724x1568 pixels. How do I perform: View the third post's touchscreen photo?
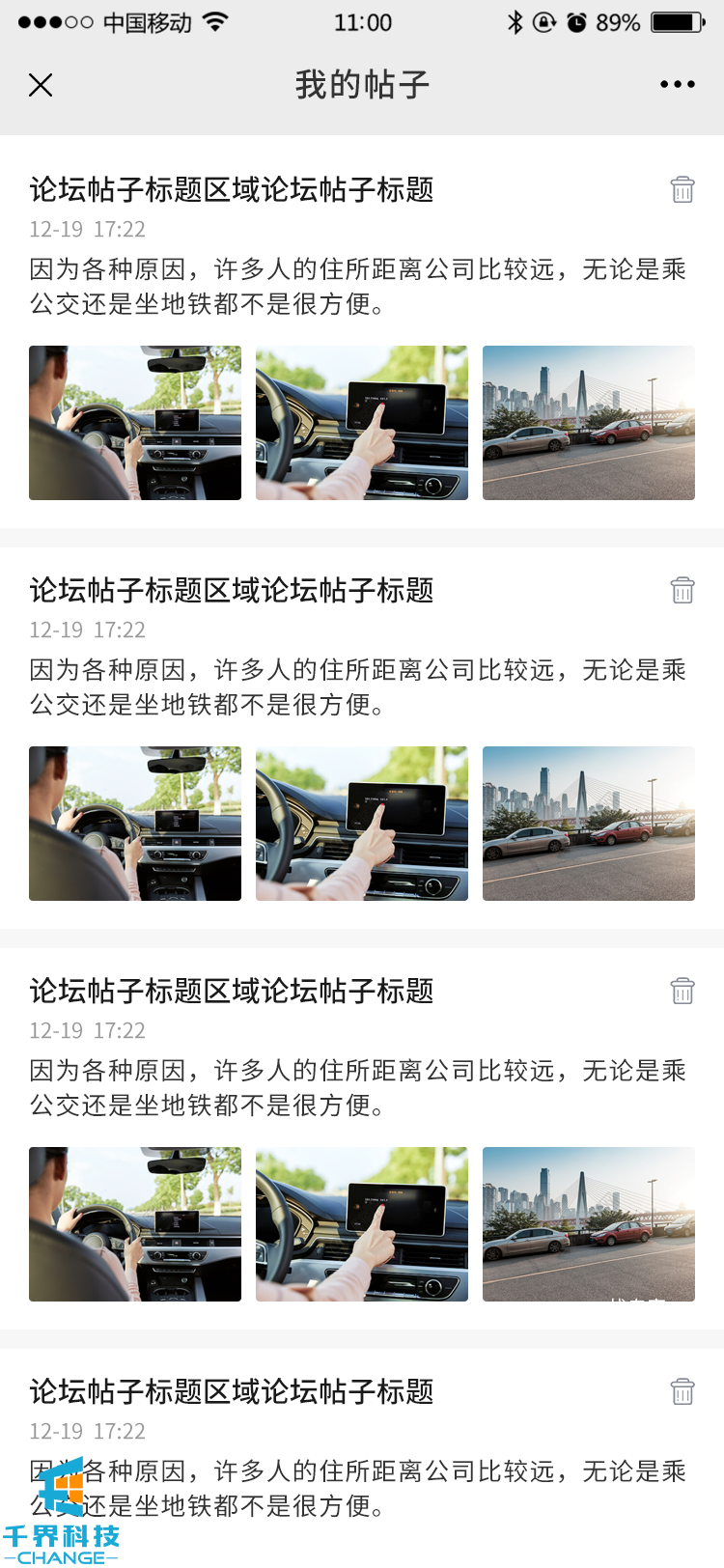click(362, 1224)
